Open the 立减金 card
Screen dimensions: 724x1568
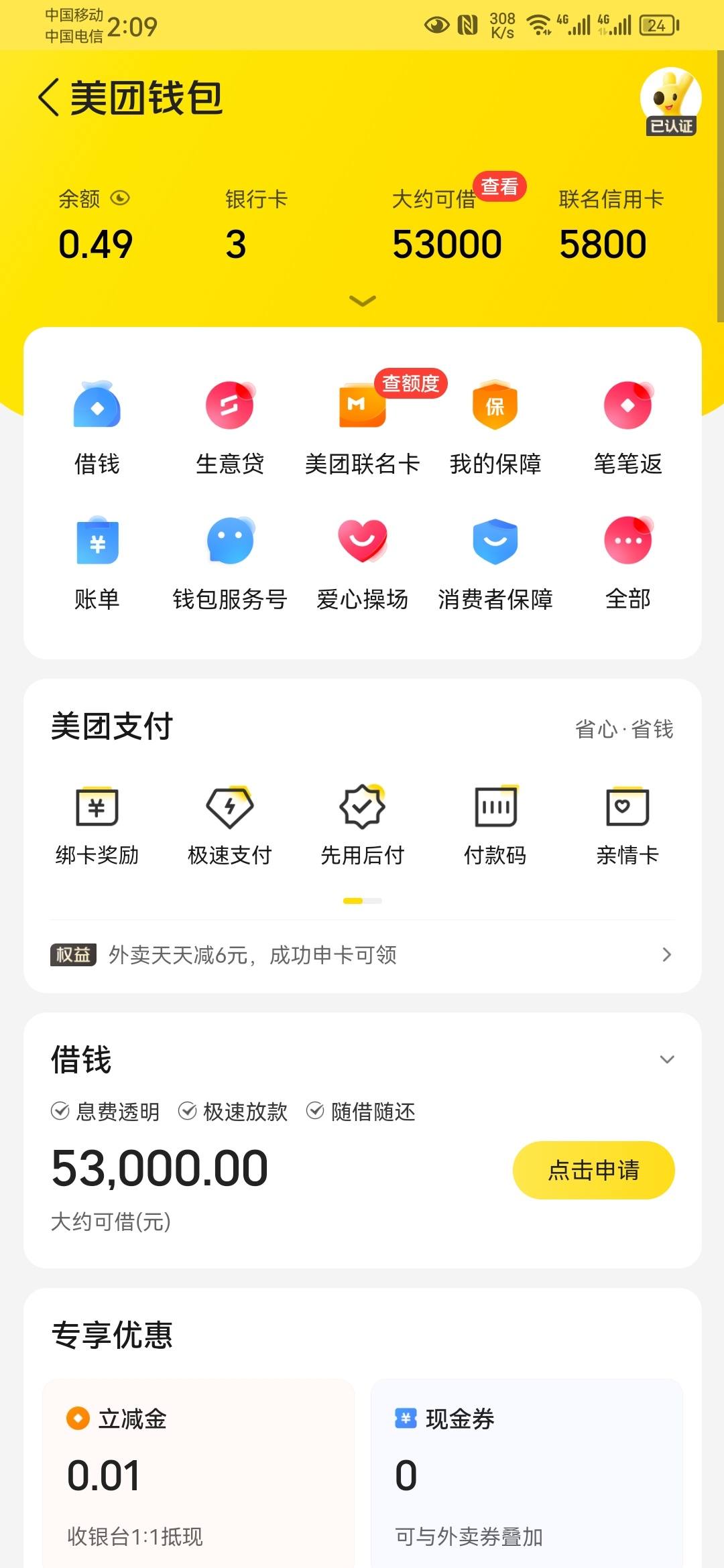click(198, 1473)
